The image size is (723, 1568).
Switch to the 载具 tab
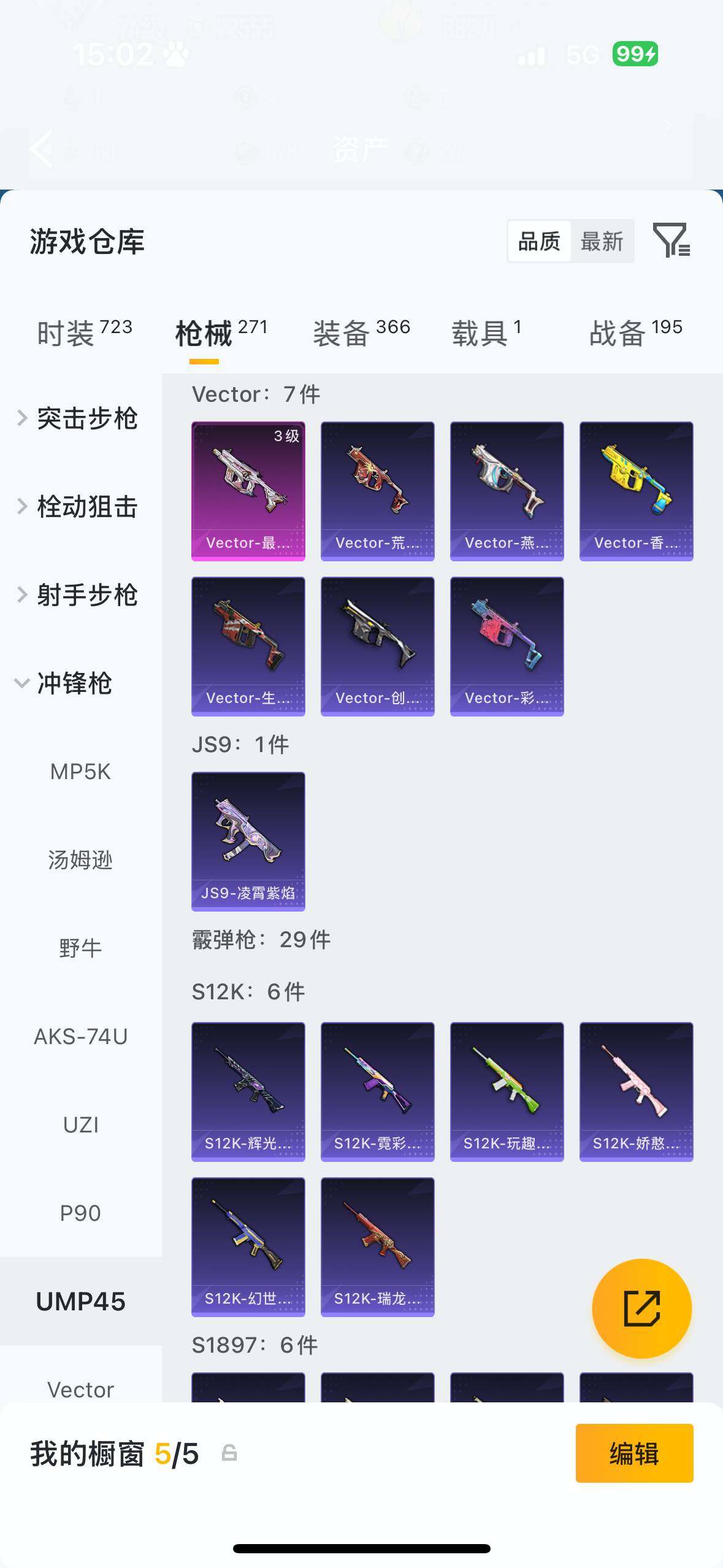tap(486, 333)
